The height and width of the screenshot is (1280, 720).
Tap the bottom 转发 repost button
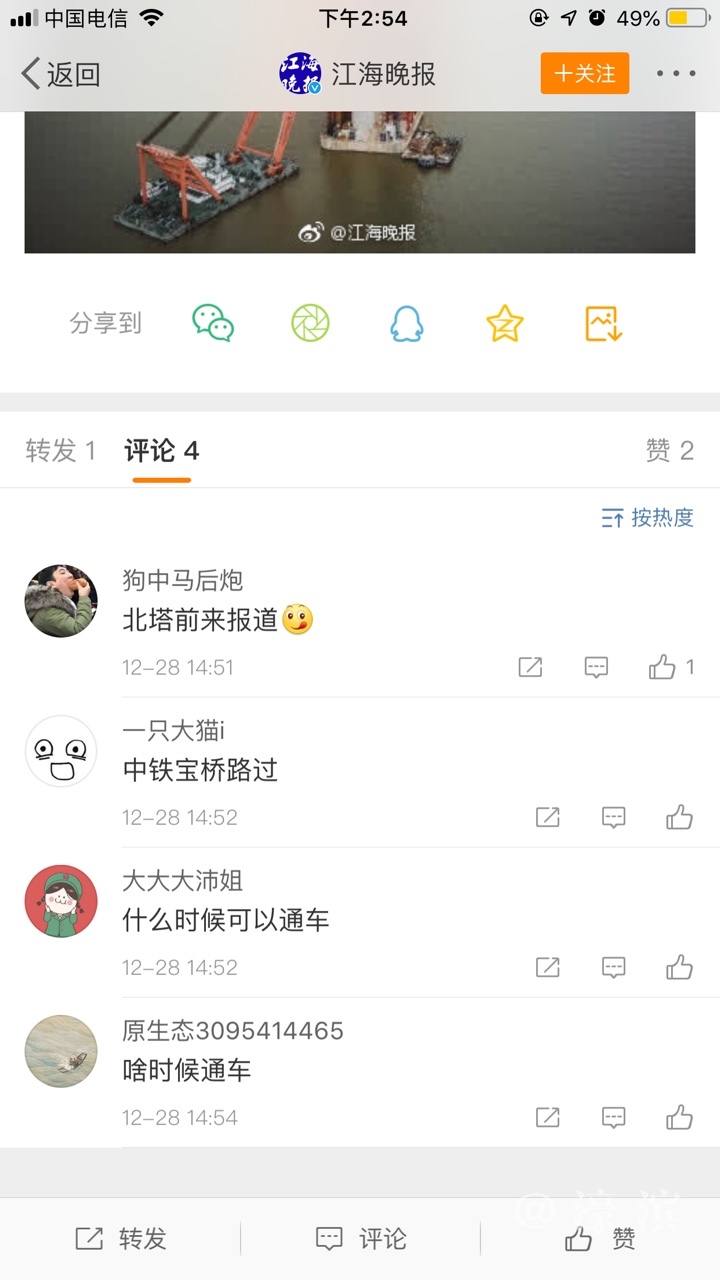pyautogui.click(x=121, y=1239)
